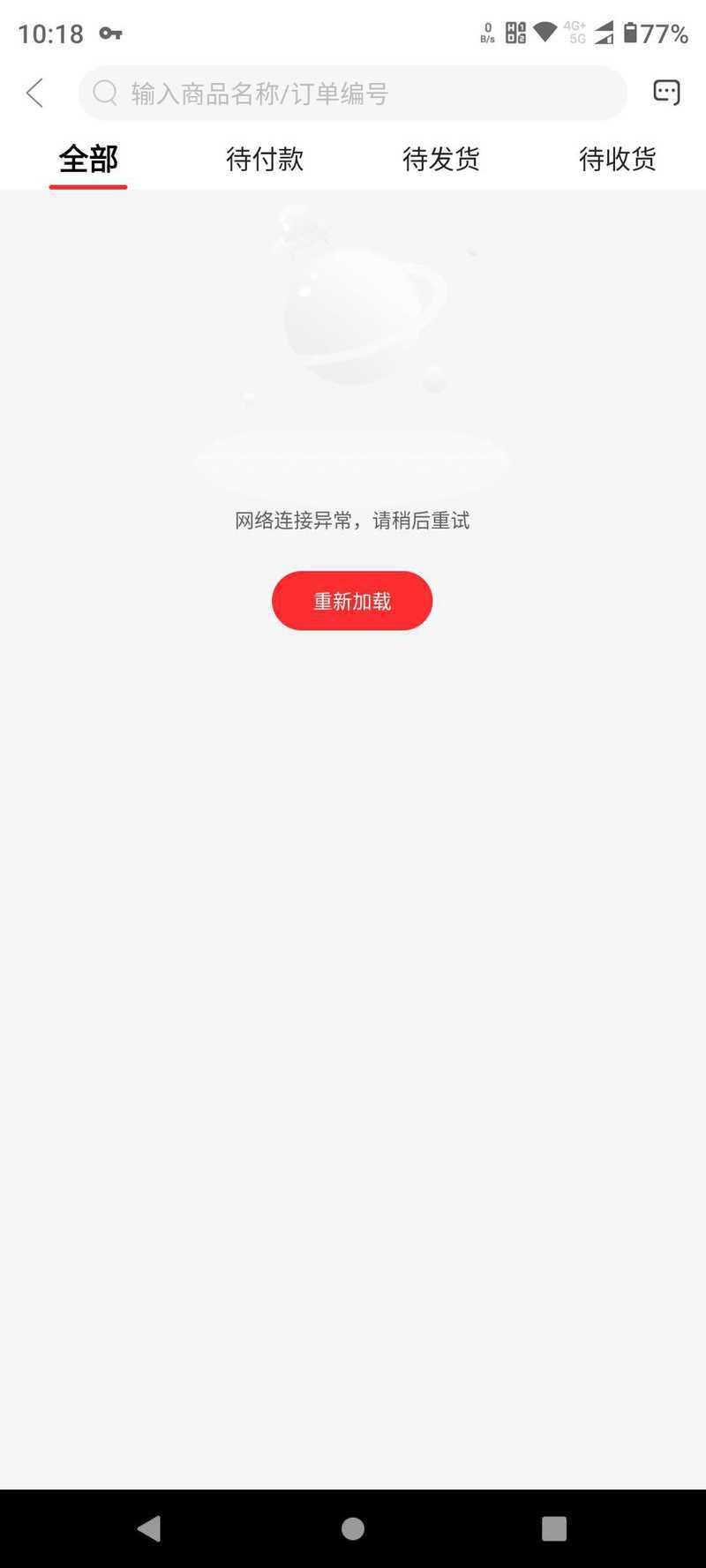Select the 全部 tab
The image size is (706, 1568).
[x=88, y=160]
